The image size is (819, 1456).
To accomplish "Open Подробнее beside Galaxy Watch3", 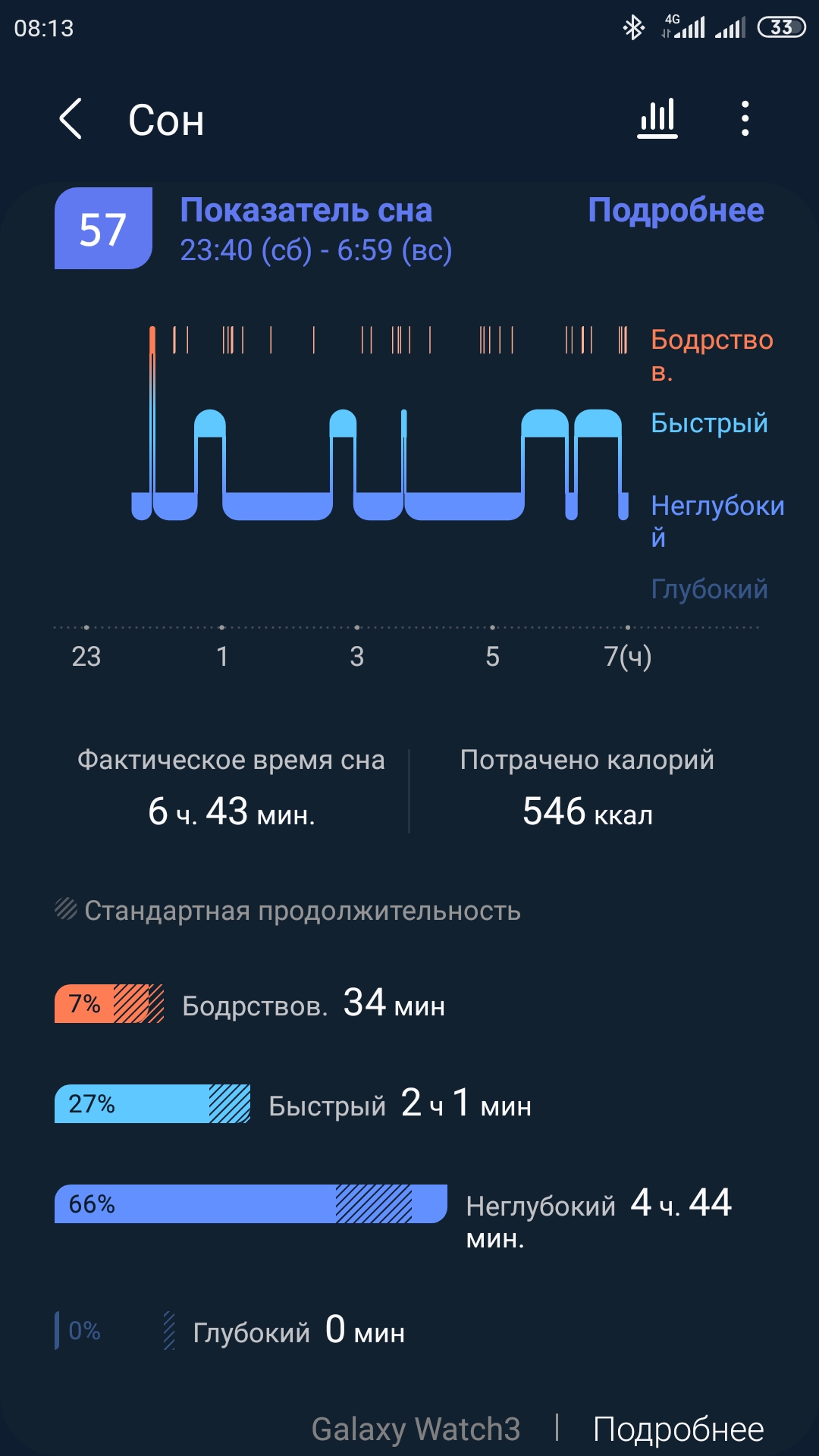I will click(x=678, y=1429).
